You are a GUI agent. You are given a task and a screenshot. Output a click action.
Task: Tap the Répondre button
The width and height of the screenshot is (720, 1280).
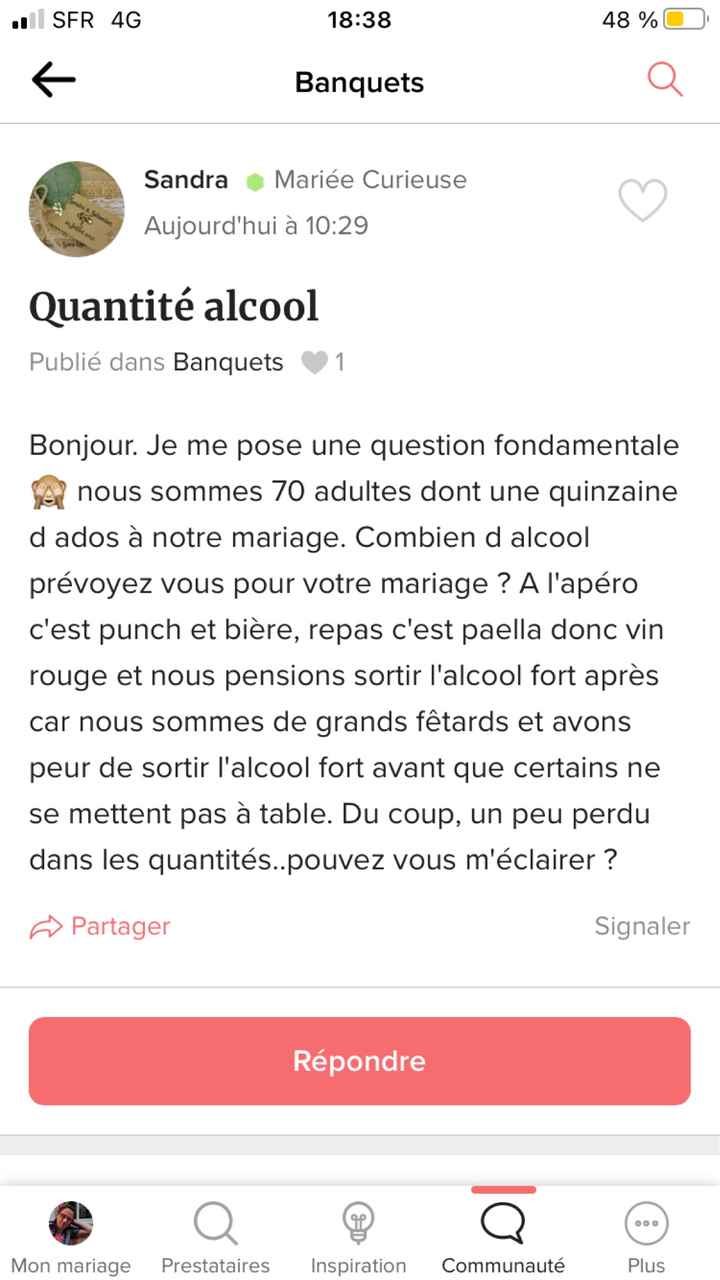[x=359, y=1061]
